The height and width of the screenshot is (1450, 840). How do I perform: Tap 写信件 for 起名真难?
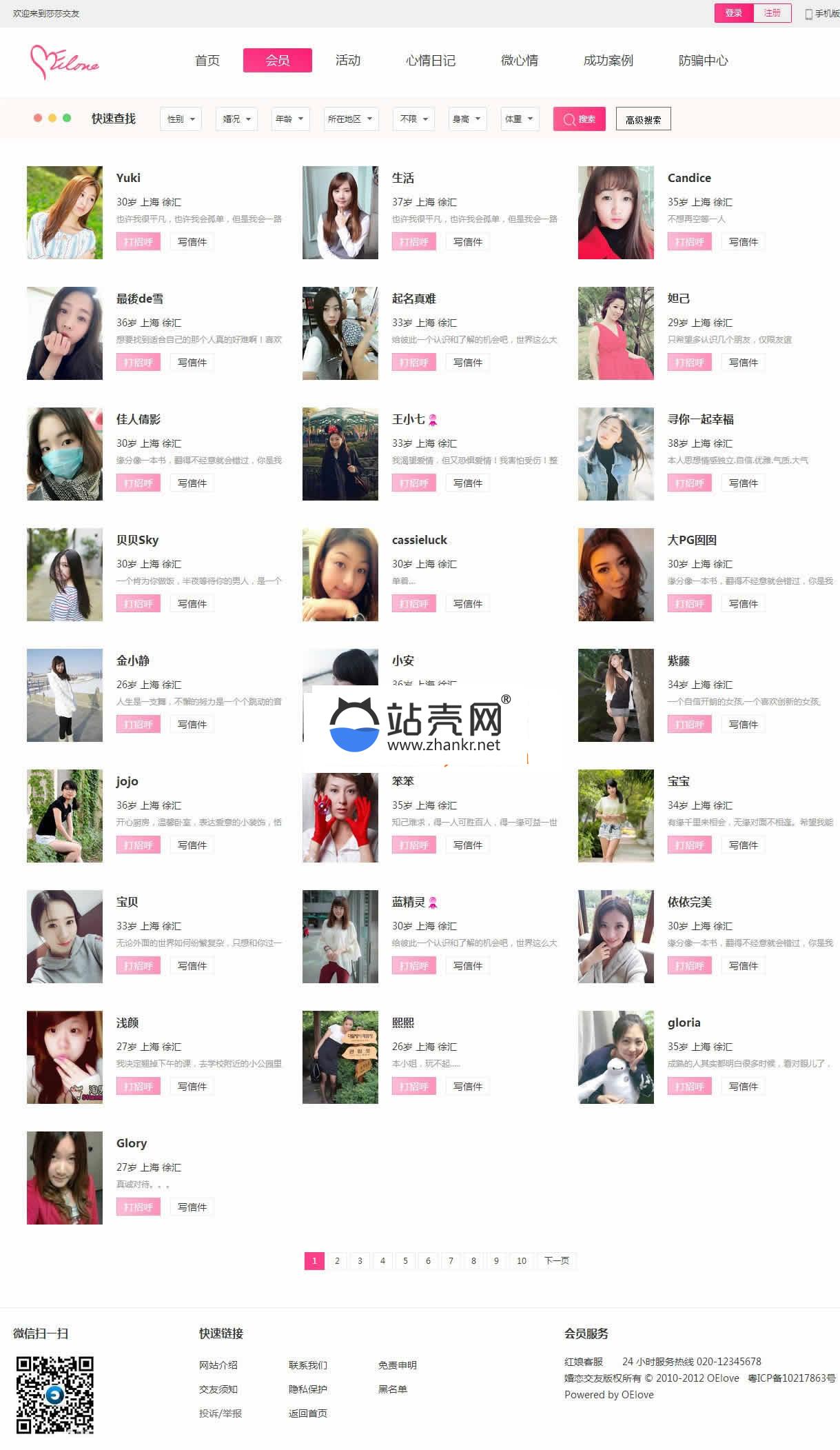coord(467,363)
